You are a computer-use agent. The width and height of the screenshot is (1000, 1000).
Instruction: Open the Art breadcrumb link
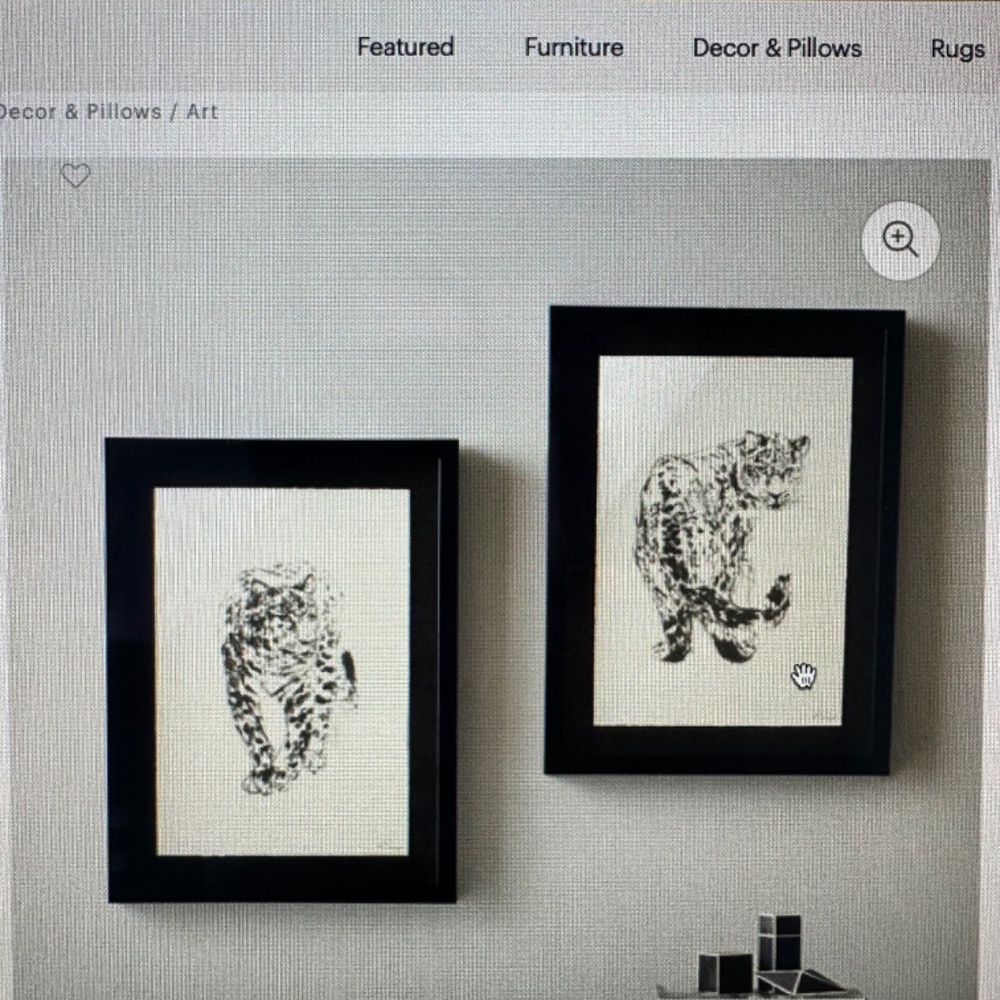click(202, 112)
